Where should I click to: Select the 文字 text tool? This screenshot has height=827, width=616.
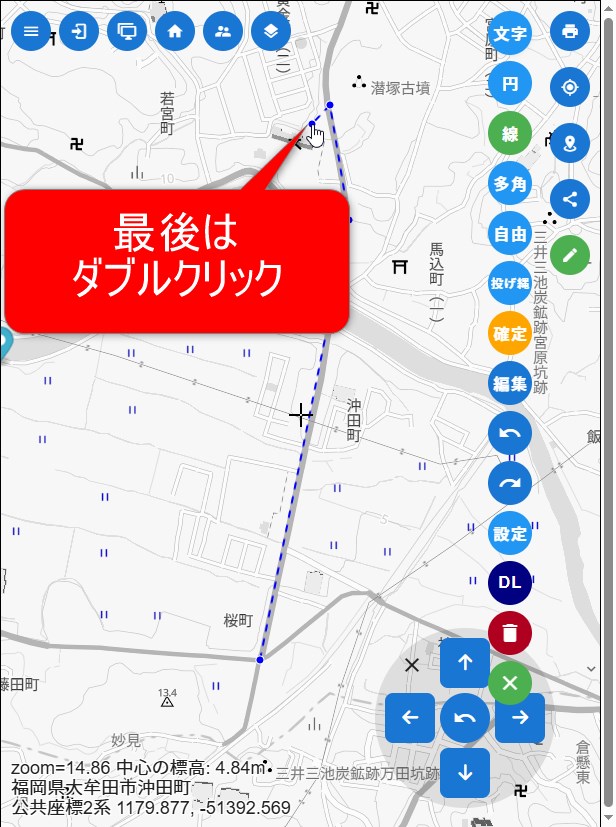point(510,34)
